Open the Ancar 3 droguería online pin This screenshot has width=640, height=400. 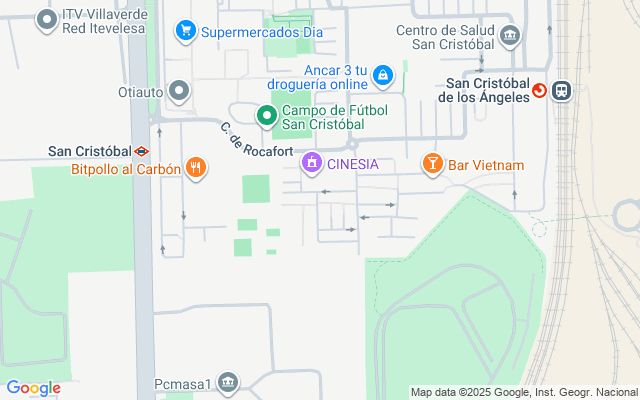click(x=382, y=75)
